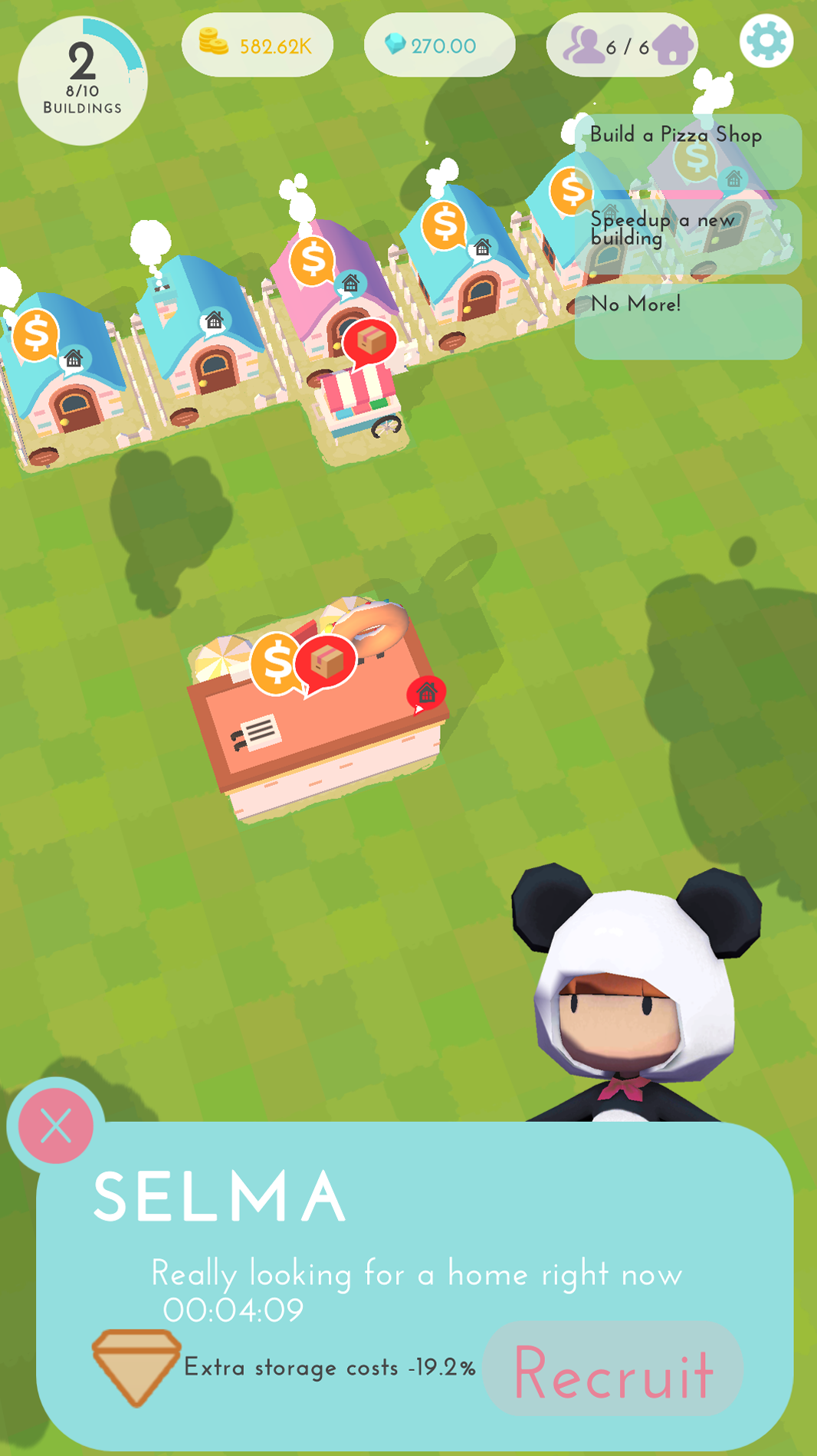Tap the package bubble on the donut shop
The width and height of the screenshot is (817, 1456).
326,662
